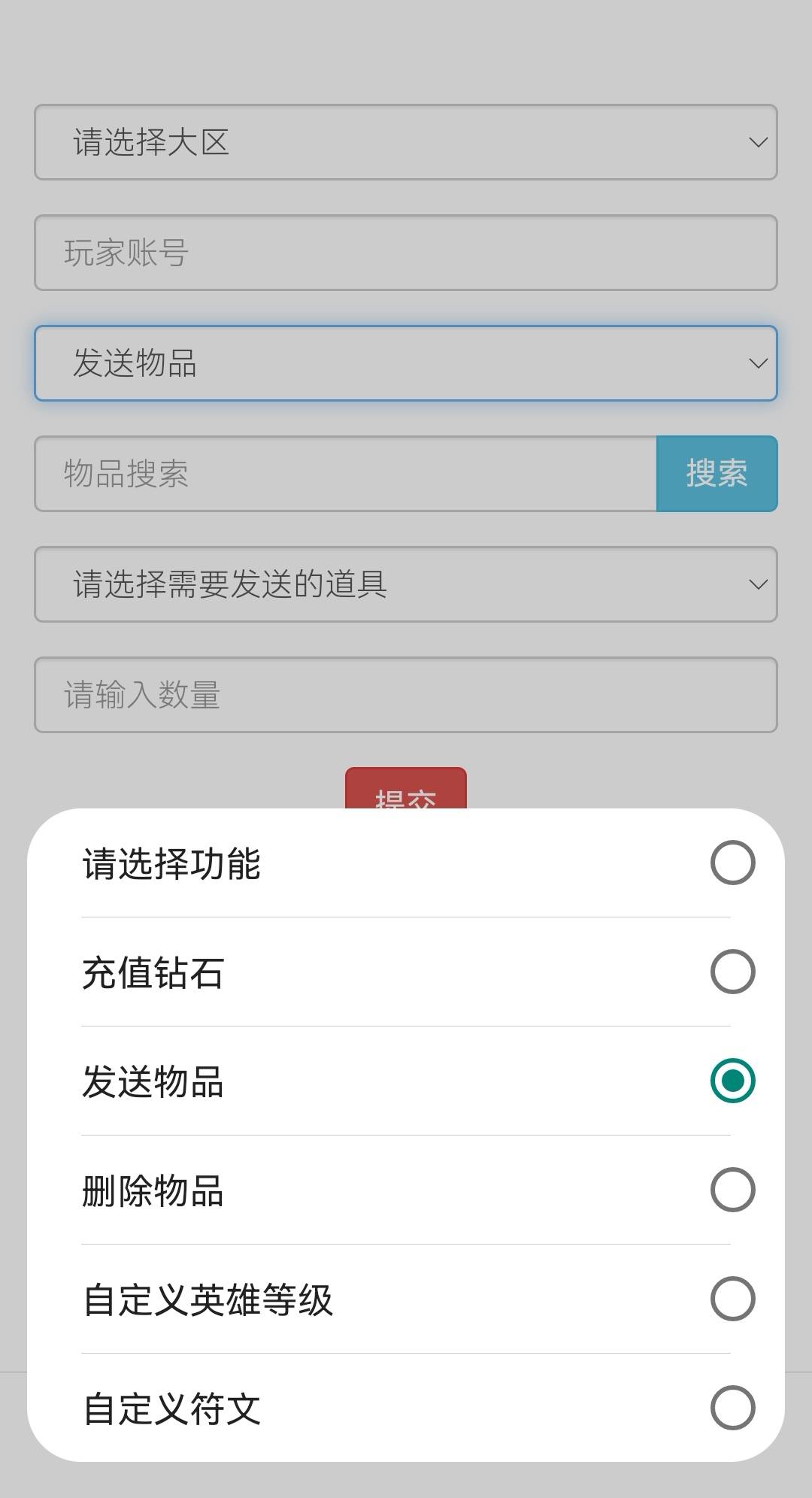
Task: Focus the 物品搜索 text field
Action: click(346, 474)
